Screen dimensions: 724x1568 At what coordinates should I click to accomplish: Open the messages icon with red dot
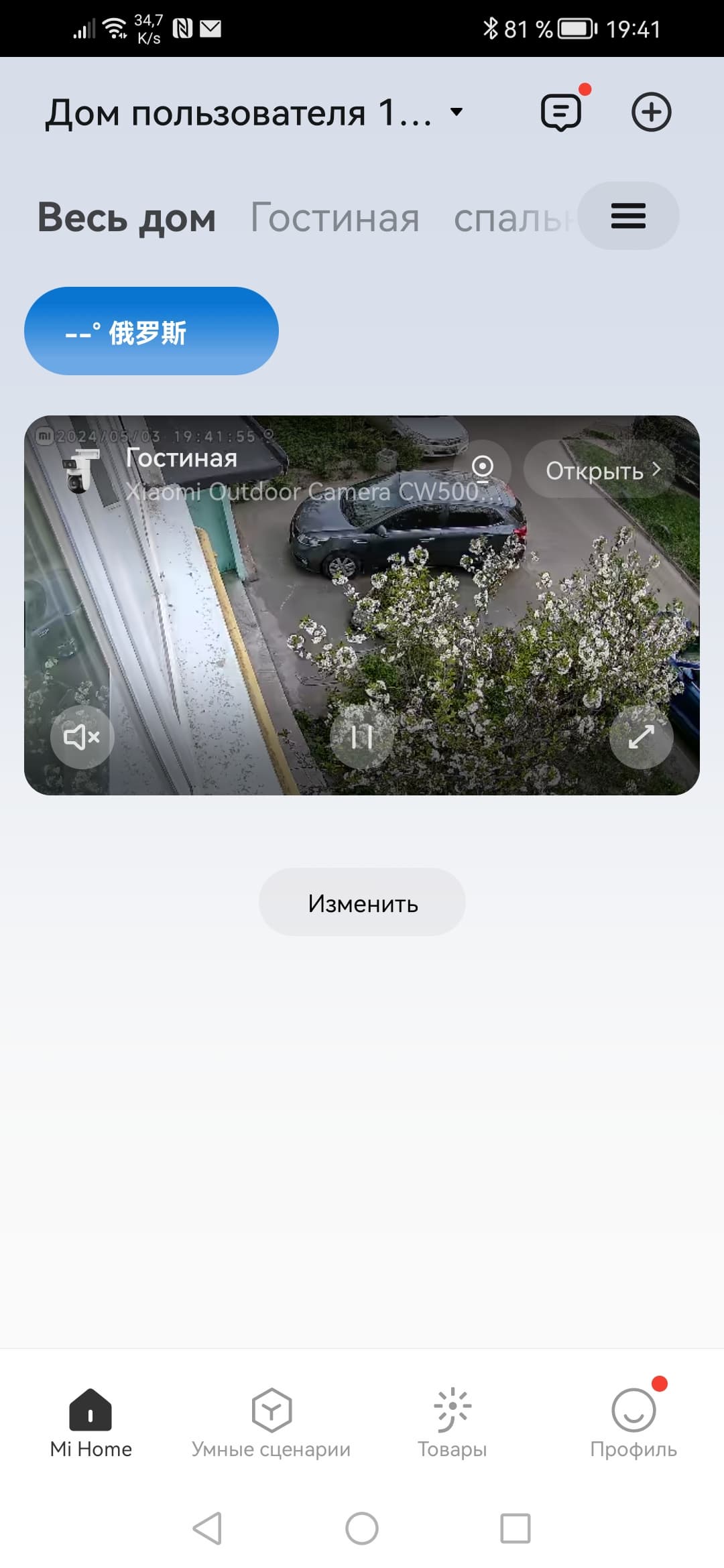pyautogui.click(x=561, y=113)
